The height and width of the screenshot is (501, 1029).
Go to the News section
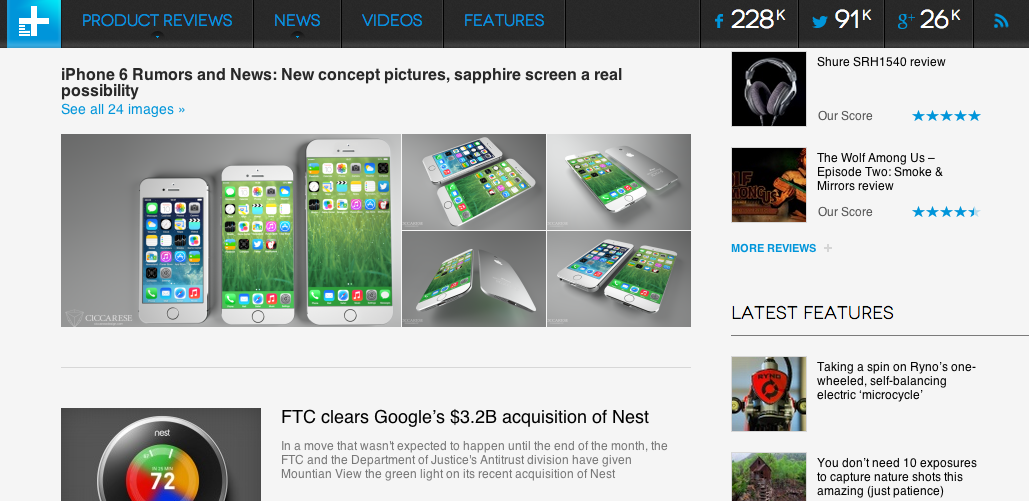297,20
